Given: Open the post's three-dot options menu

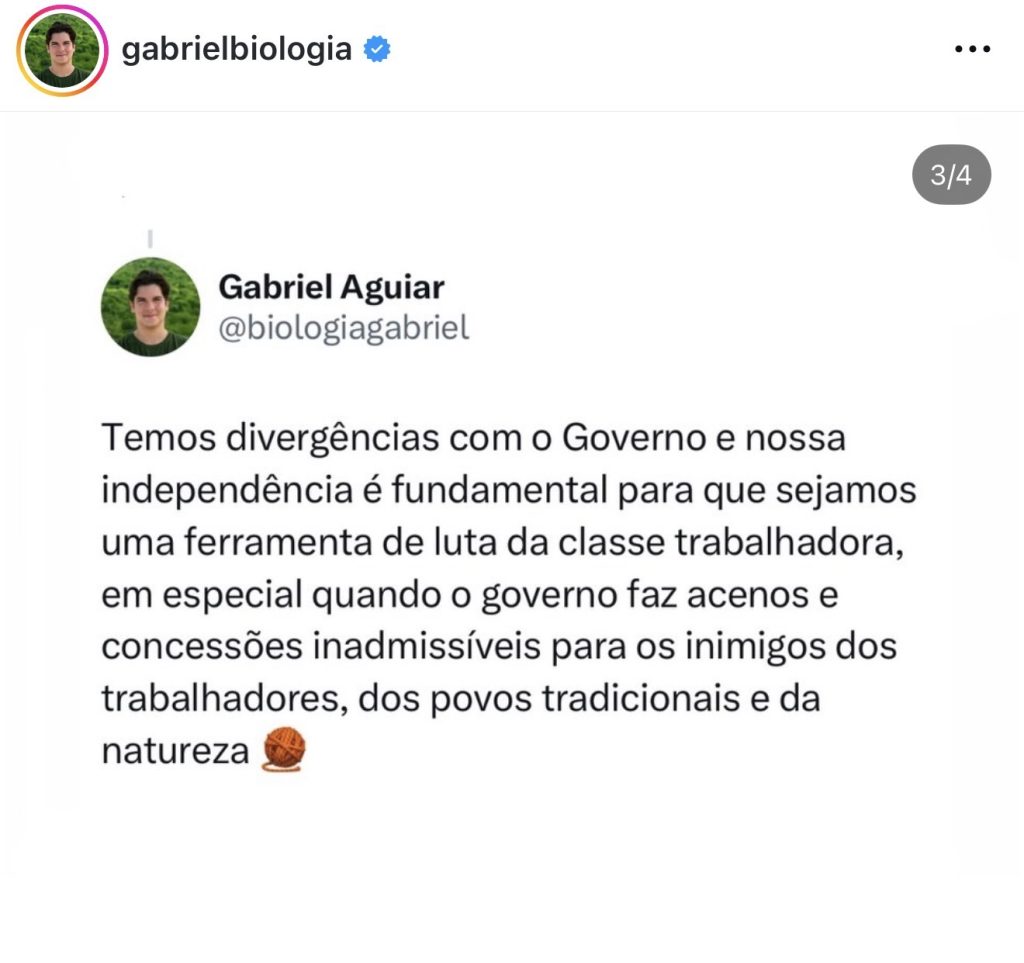Looking at the screenshot, I should click(x=972, y=49).
